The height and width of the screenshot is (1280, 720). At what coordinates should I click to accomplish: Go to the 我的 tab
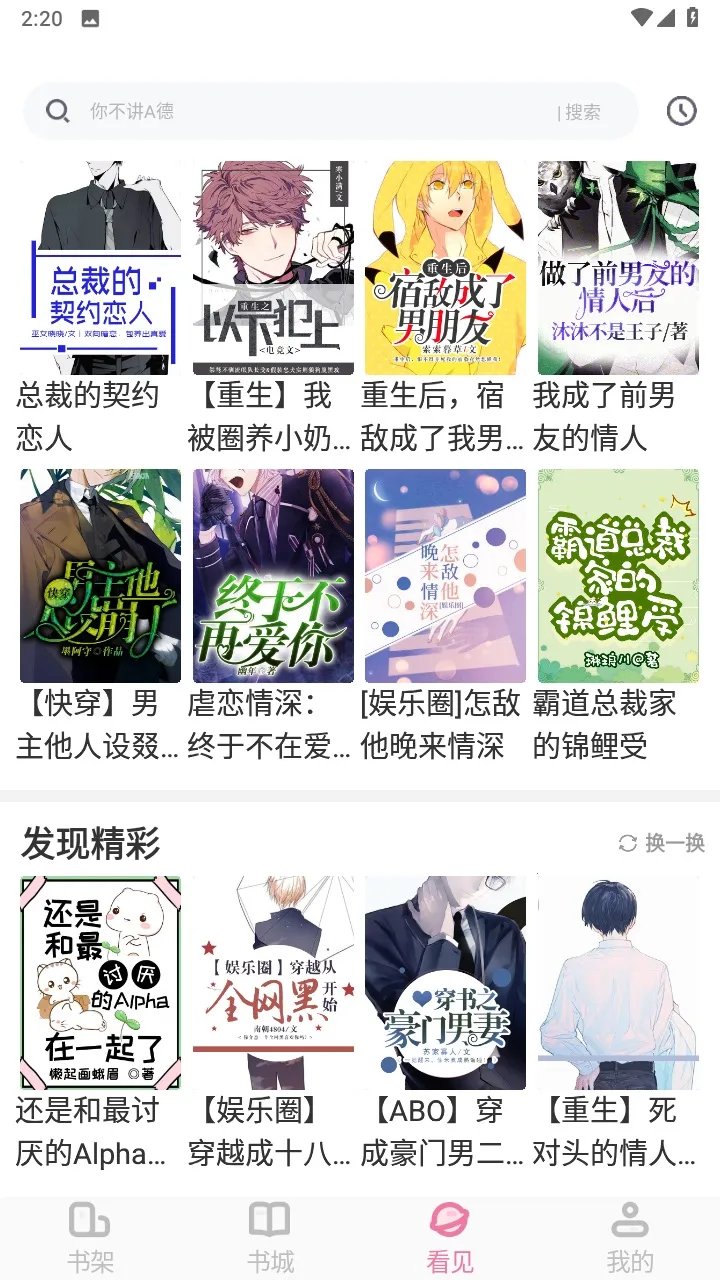point(630,1238)
